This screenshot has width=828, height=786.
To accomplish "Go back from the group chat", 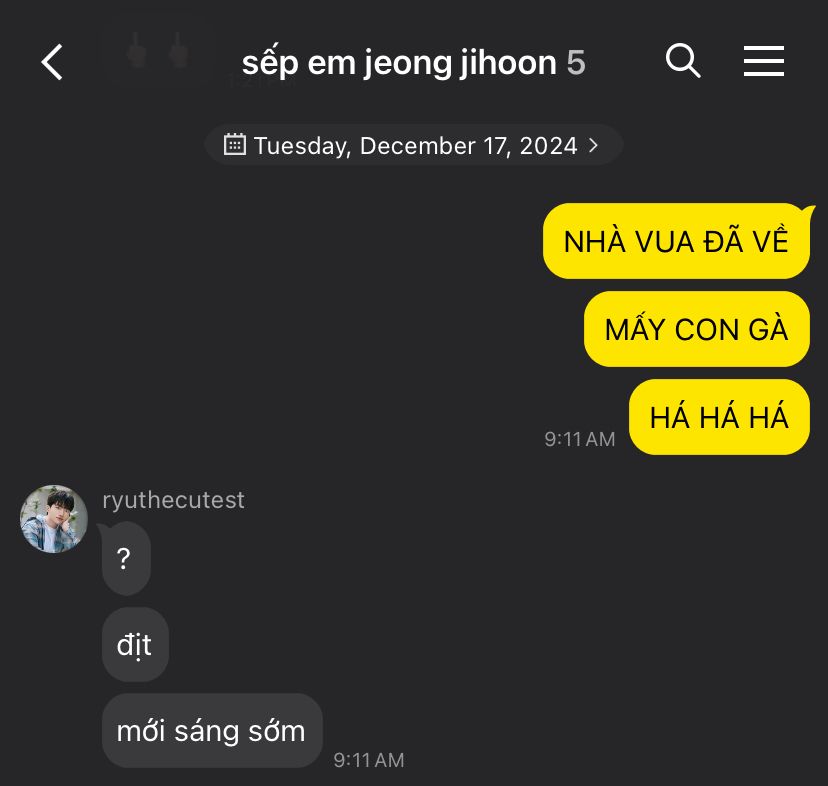I will 52,62.
